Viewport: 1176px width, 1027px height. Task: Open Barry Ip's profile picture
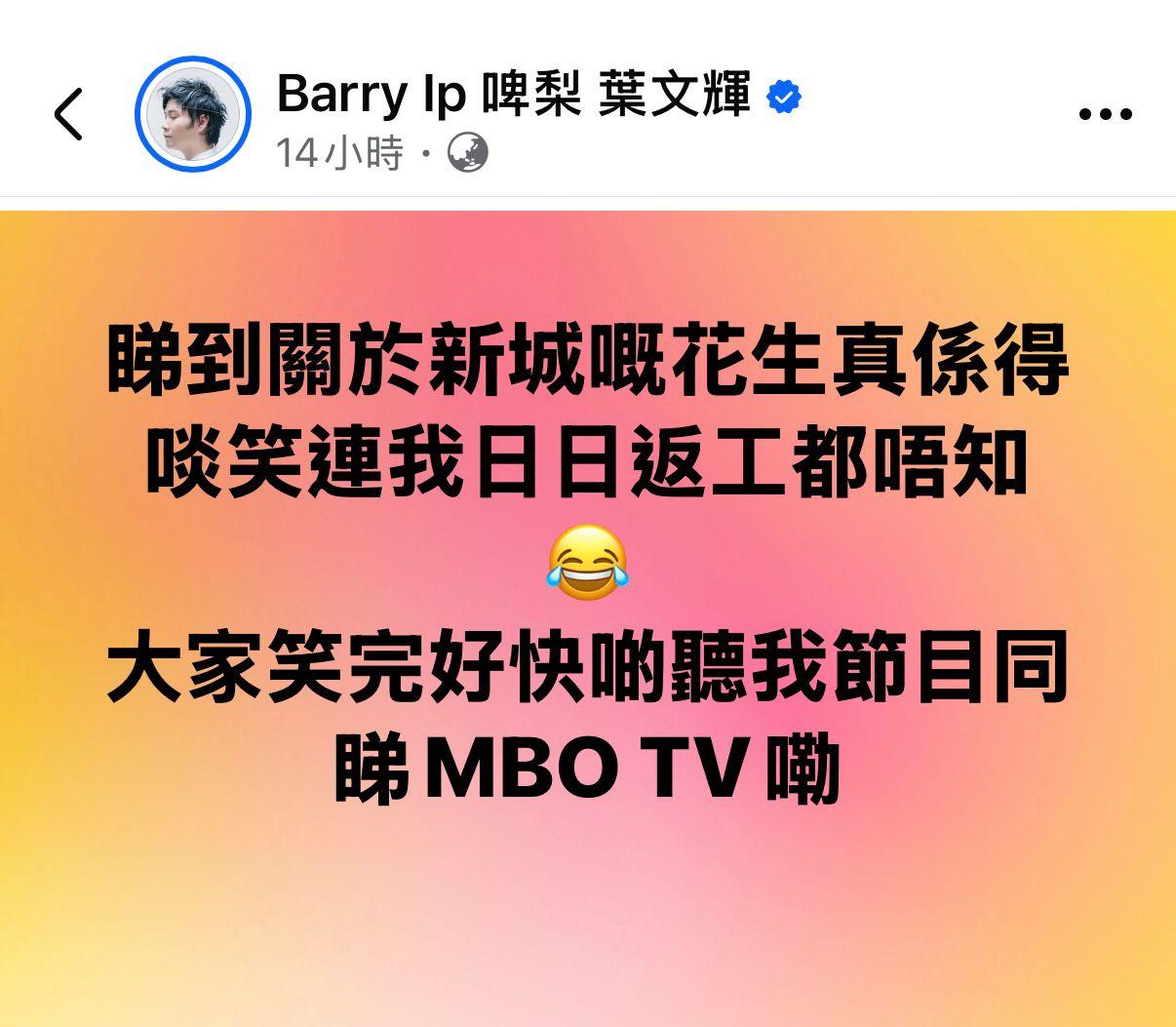[x=192, y=114]
